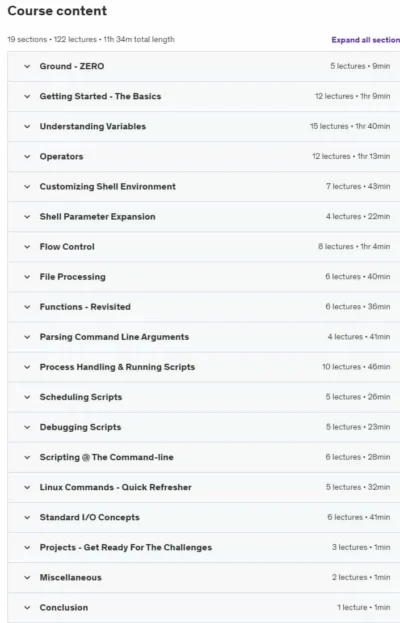Screen dimensions: 400x623
Task: Expand Parsing Command Line Arguments
Action: (x=204, y=337)
